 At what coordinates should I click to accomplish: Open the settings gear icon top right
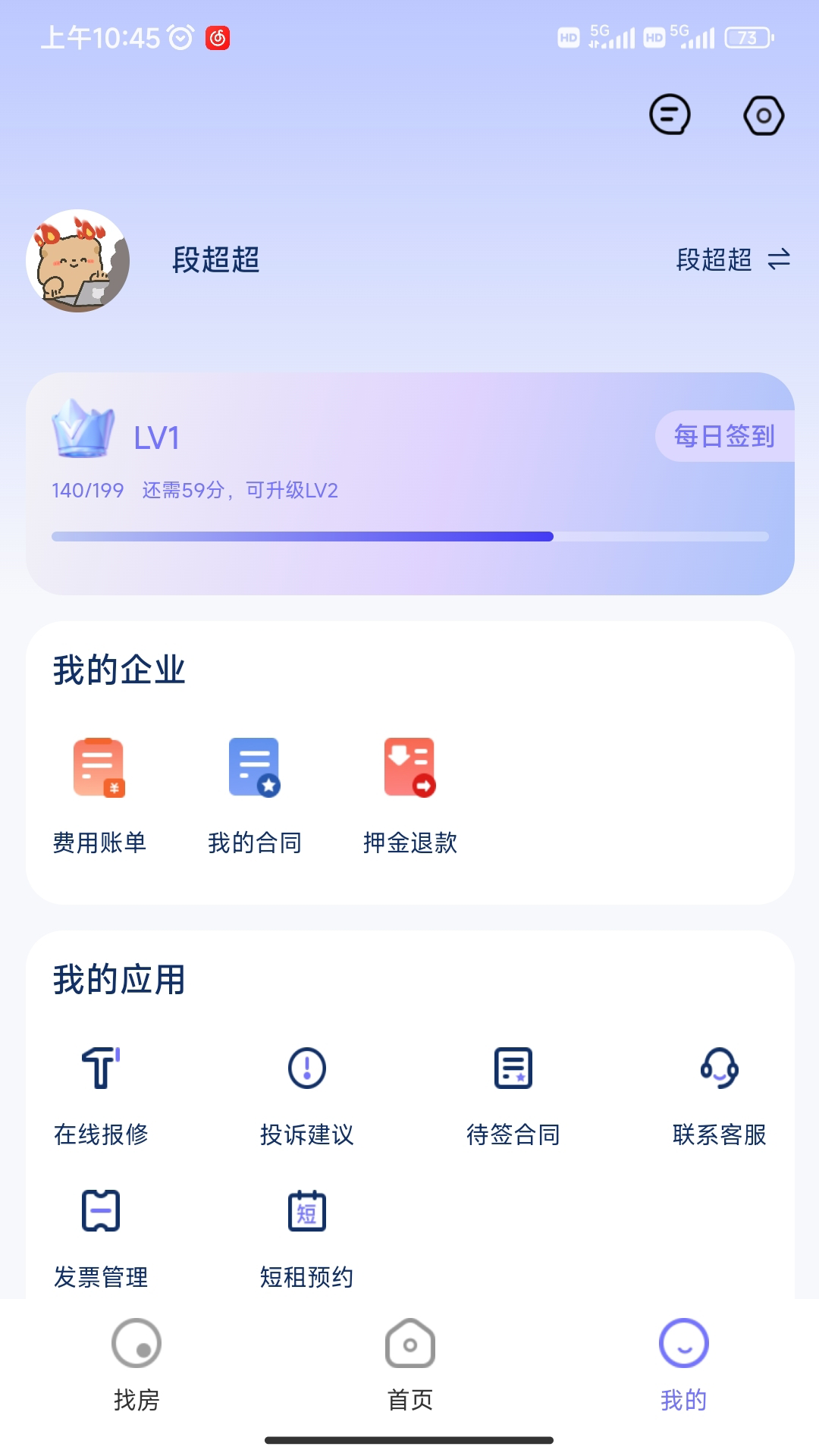click(x=764, y=114)
